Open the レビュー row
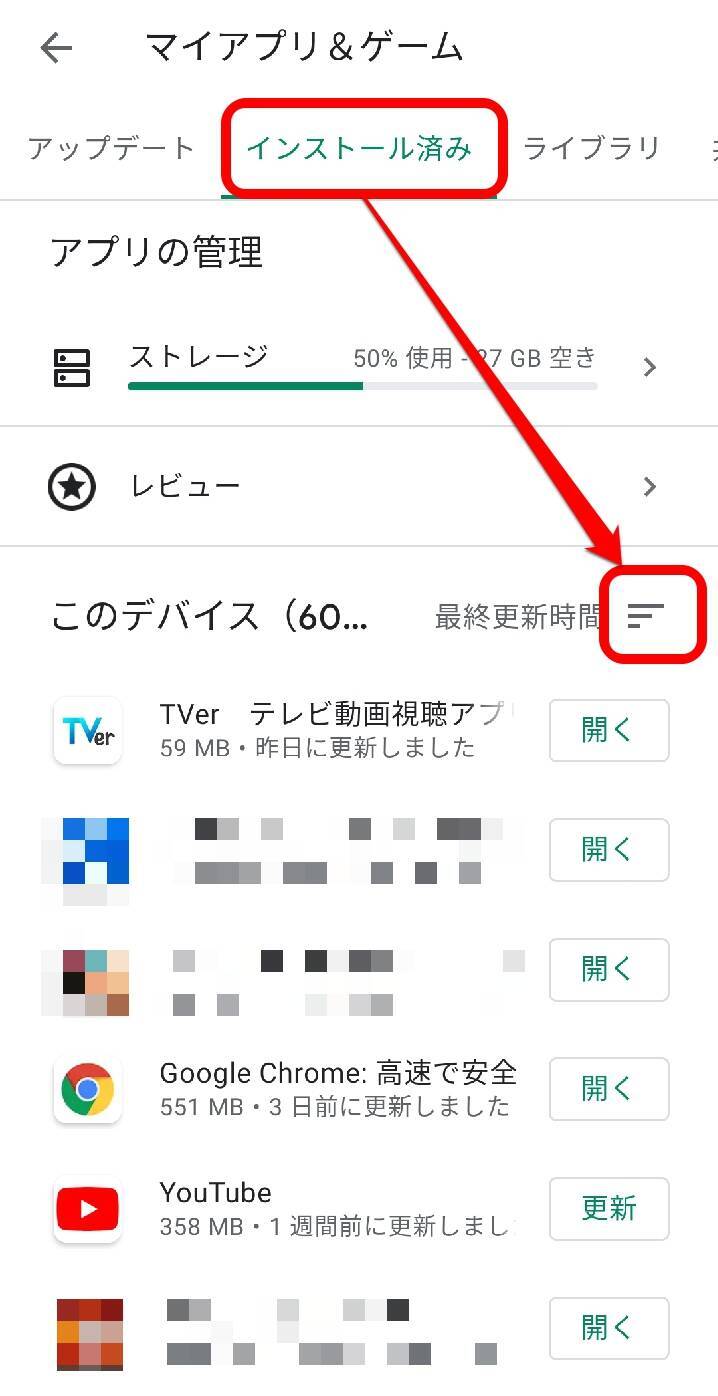This screenshot has width=718, height=1396. point(360,487)
